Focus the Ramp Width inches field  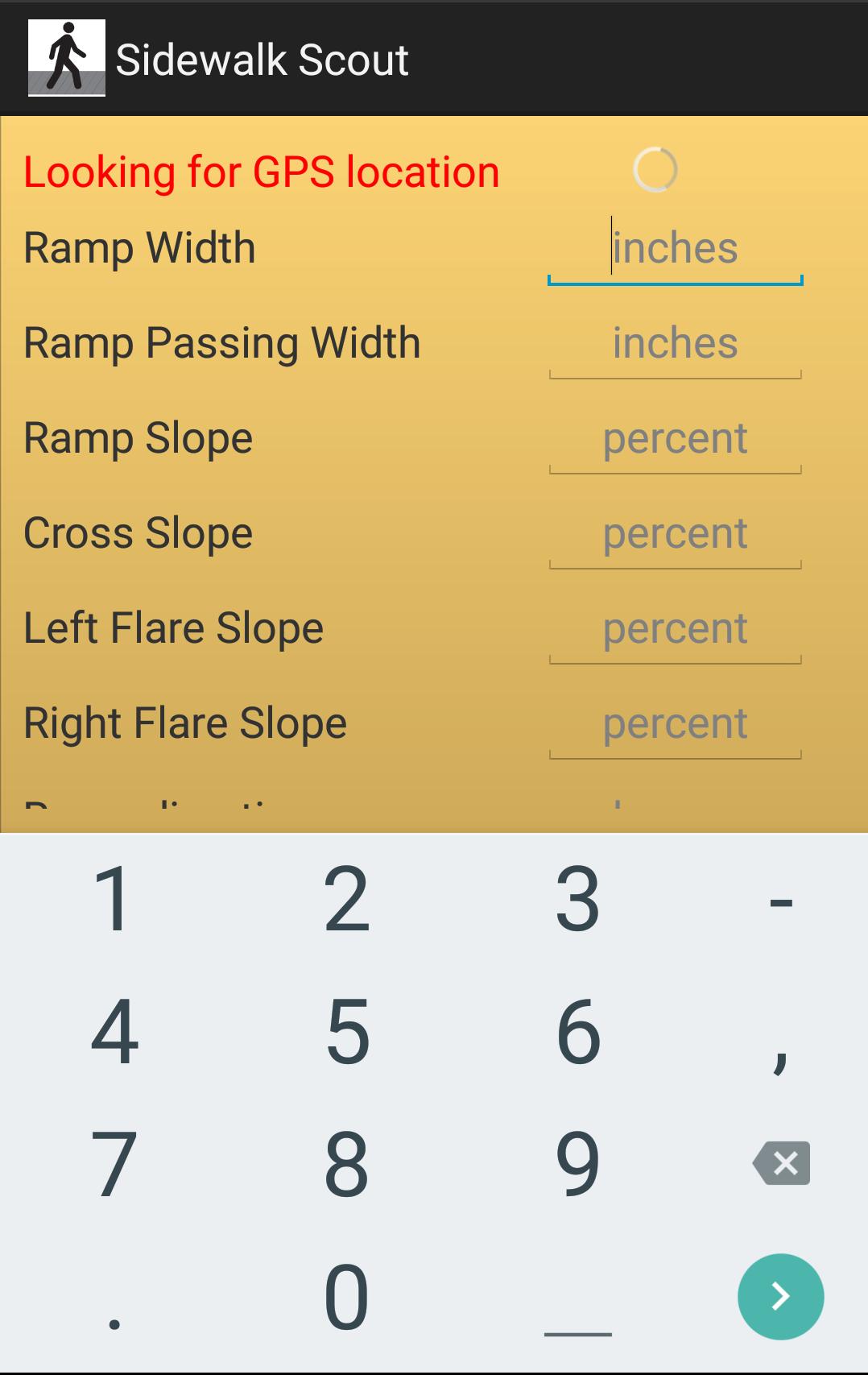(675, 249)
